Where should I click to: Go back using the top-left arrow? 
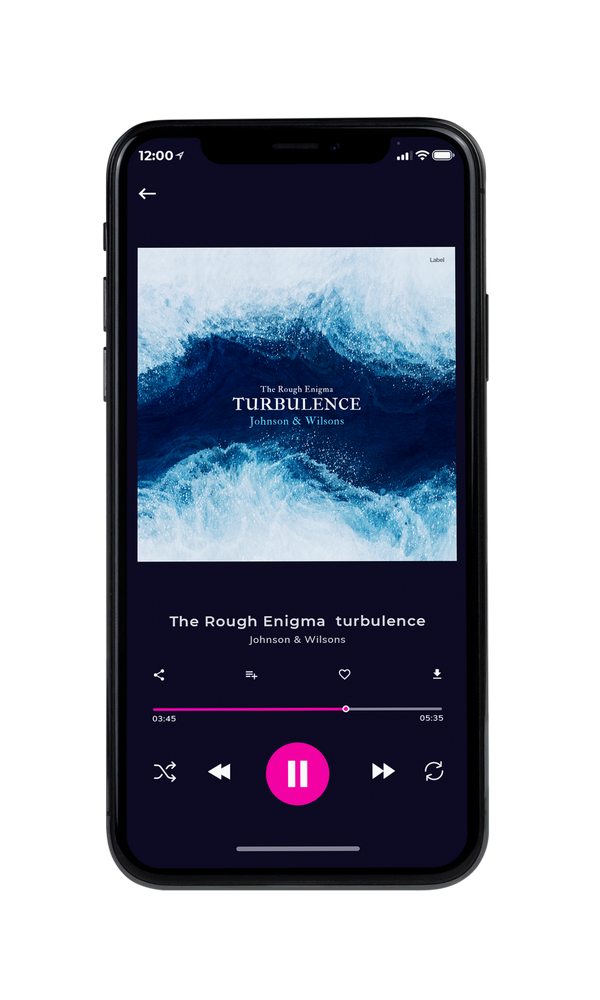tap(147, 193)
